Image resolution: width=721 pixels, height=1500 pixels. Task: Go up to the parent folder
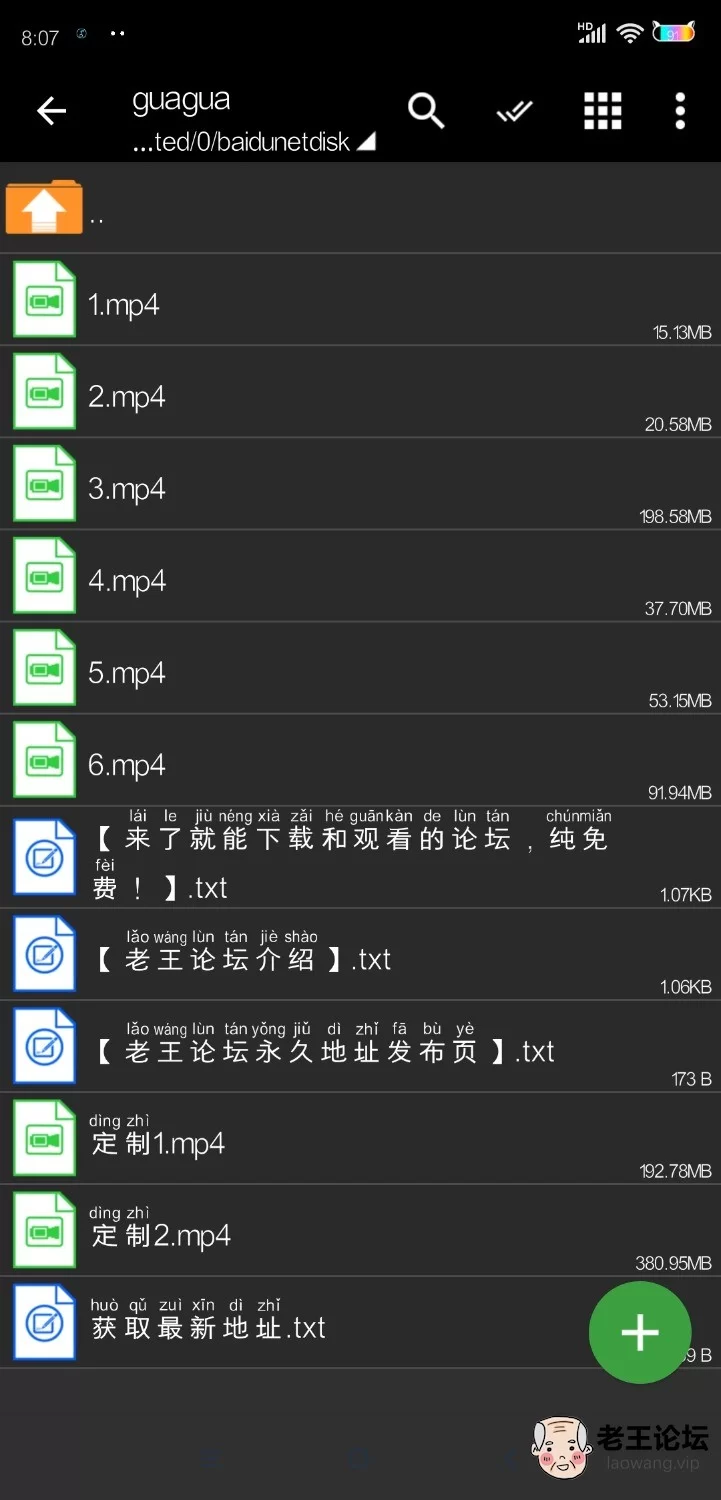tap(360, 208)
